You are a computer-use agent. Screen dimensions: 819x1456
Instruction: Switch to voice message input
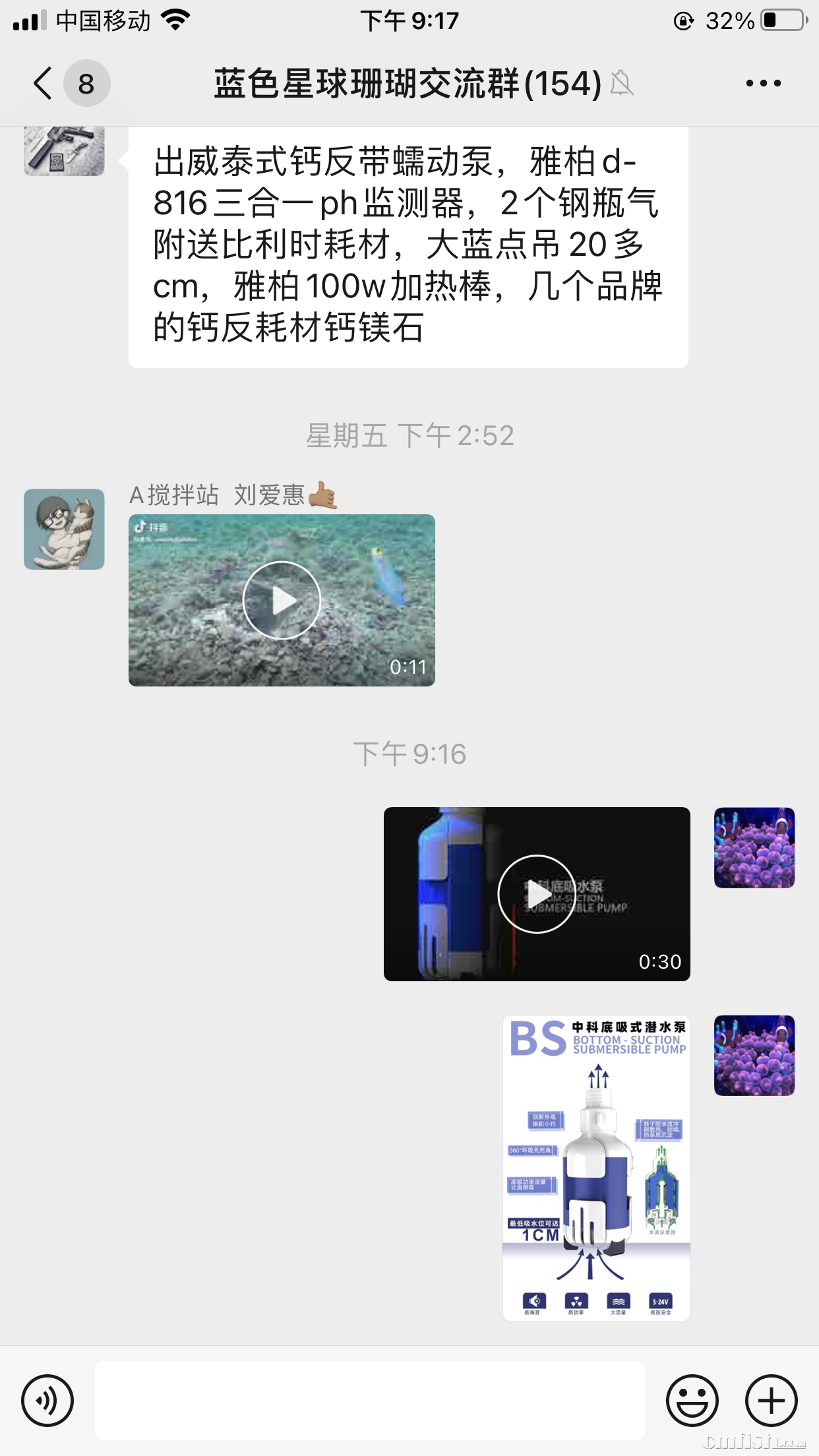pos(47,1400)
